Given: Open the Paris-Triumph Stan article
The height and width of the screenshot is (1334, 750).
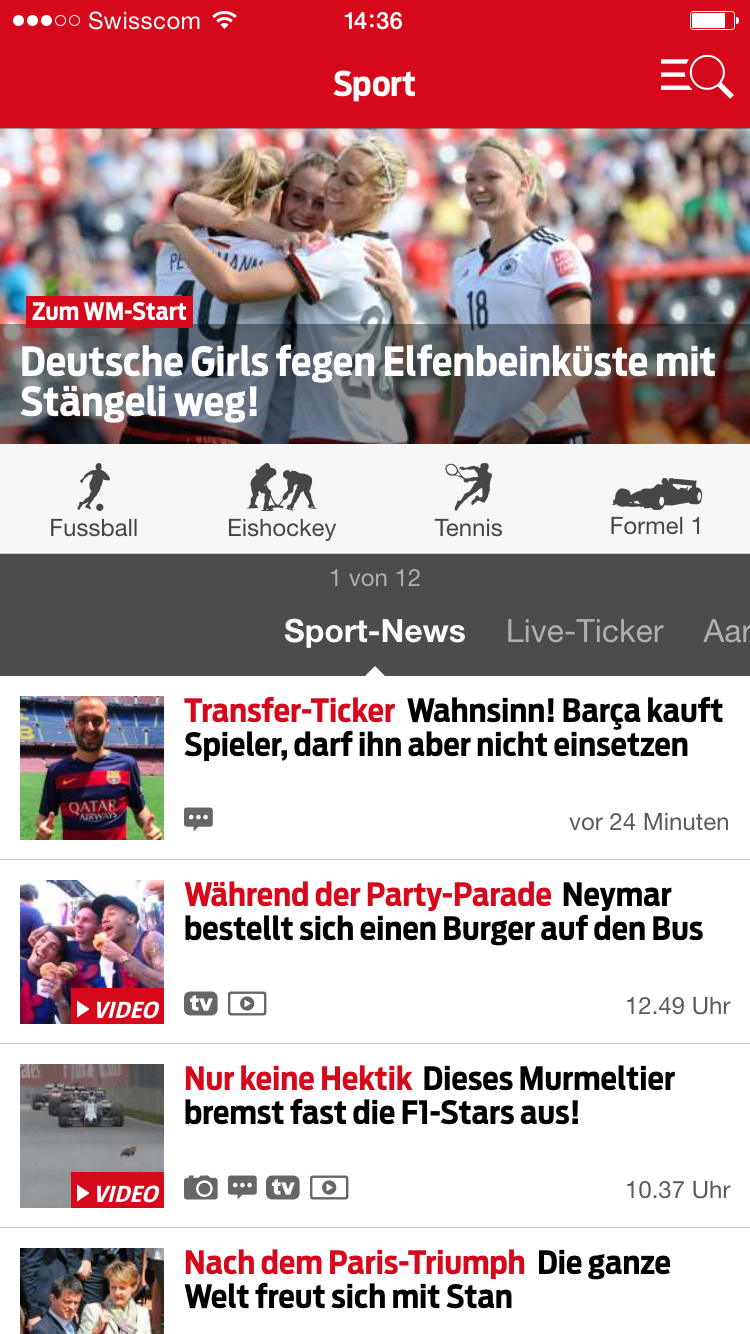Looking at the screenshot, I should tap(428, 1280).
